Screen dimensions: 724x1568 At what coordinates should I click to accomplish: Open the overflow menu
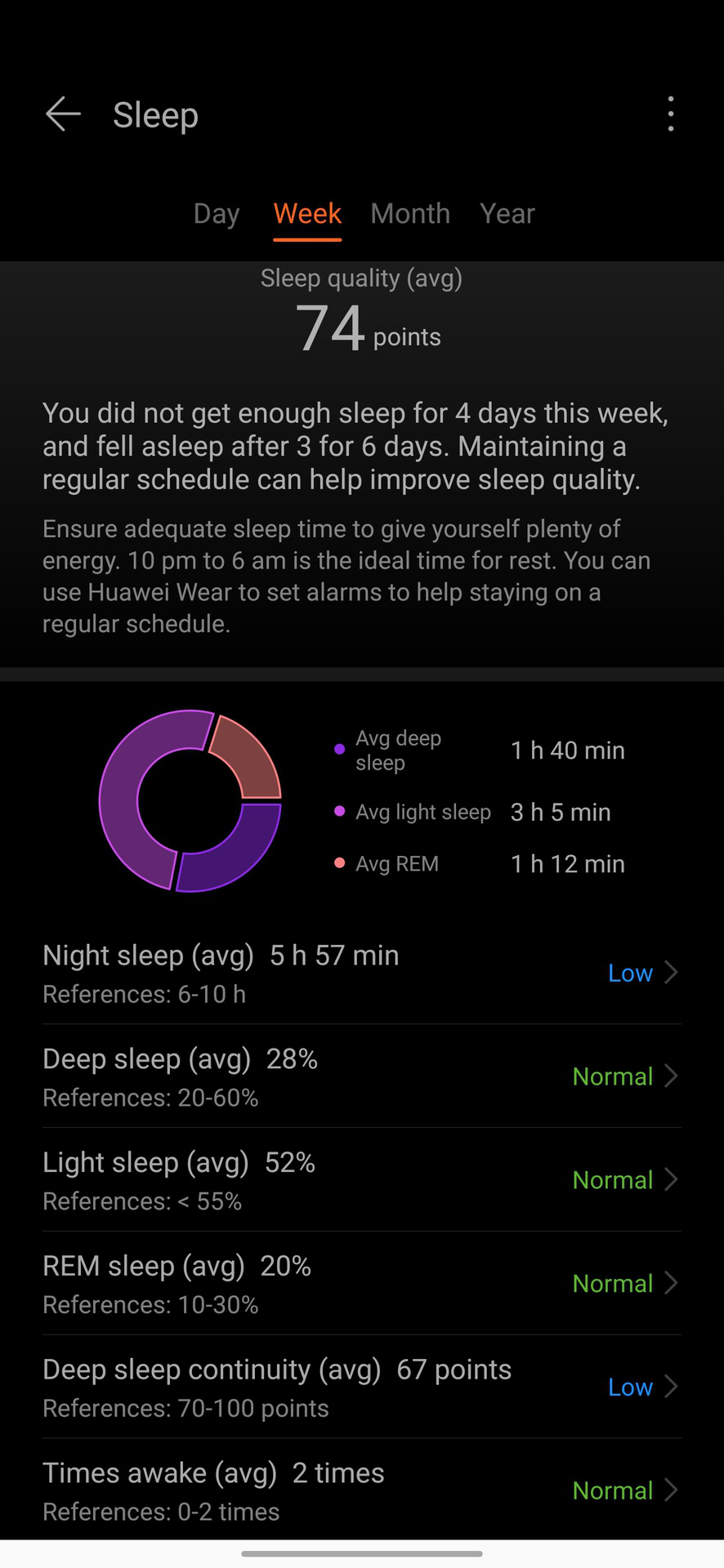(x=670, y=114)
